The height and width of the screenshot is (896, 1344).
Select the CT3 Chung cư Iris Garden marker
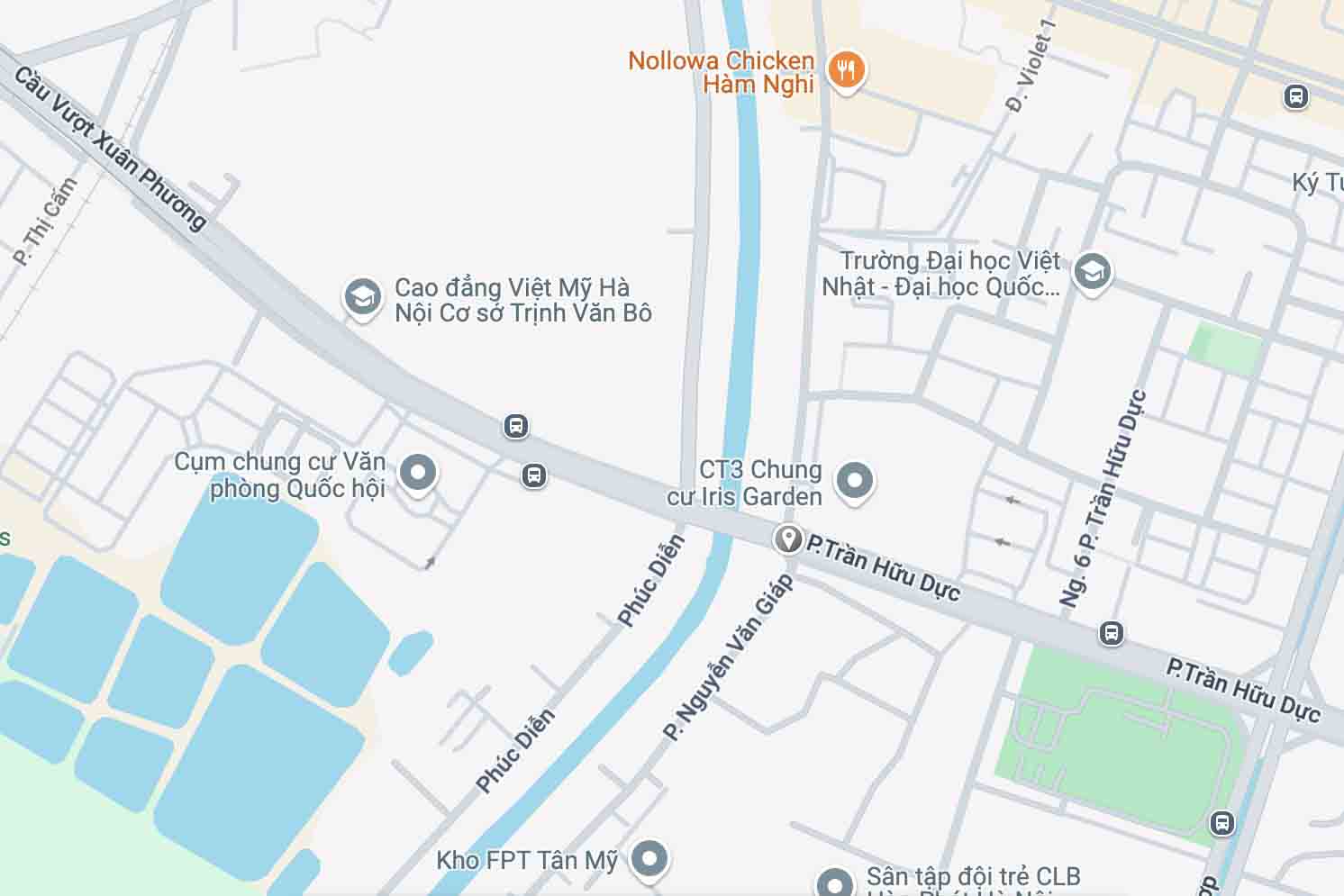coord(853,481)
